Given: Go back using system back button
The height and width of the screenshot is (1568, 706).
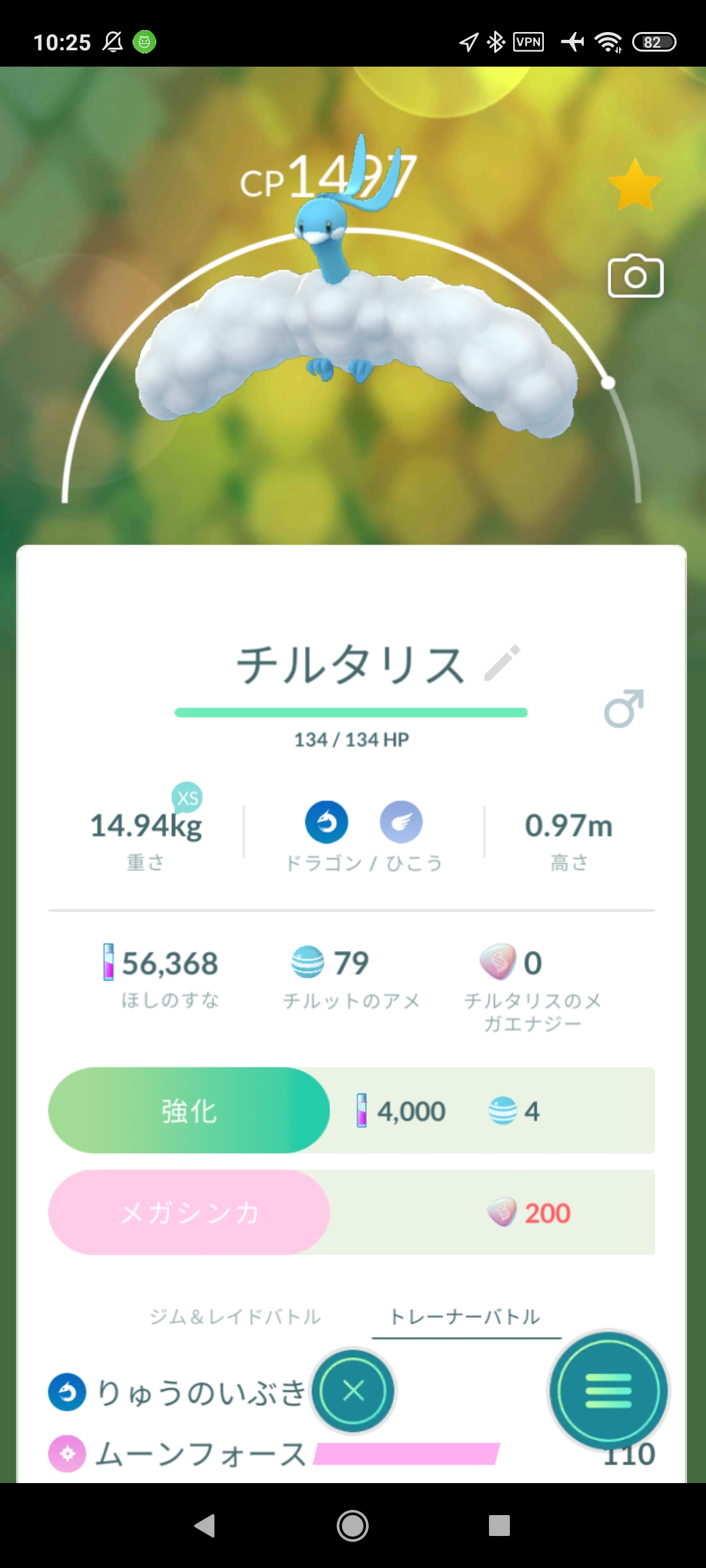Looking at the screenshot, I should tap(205, 1526).
